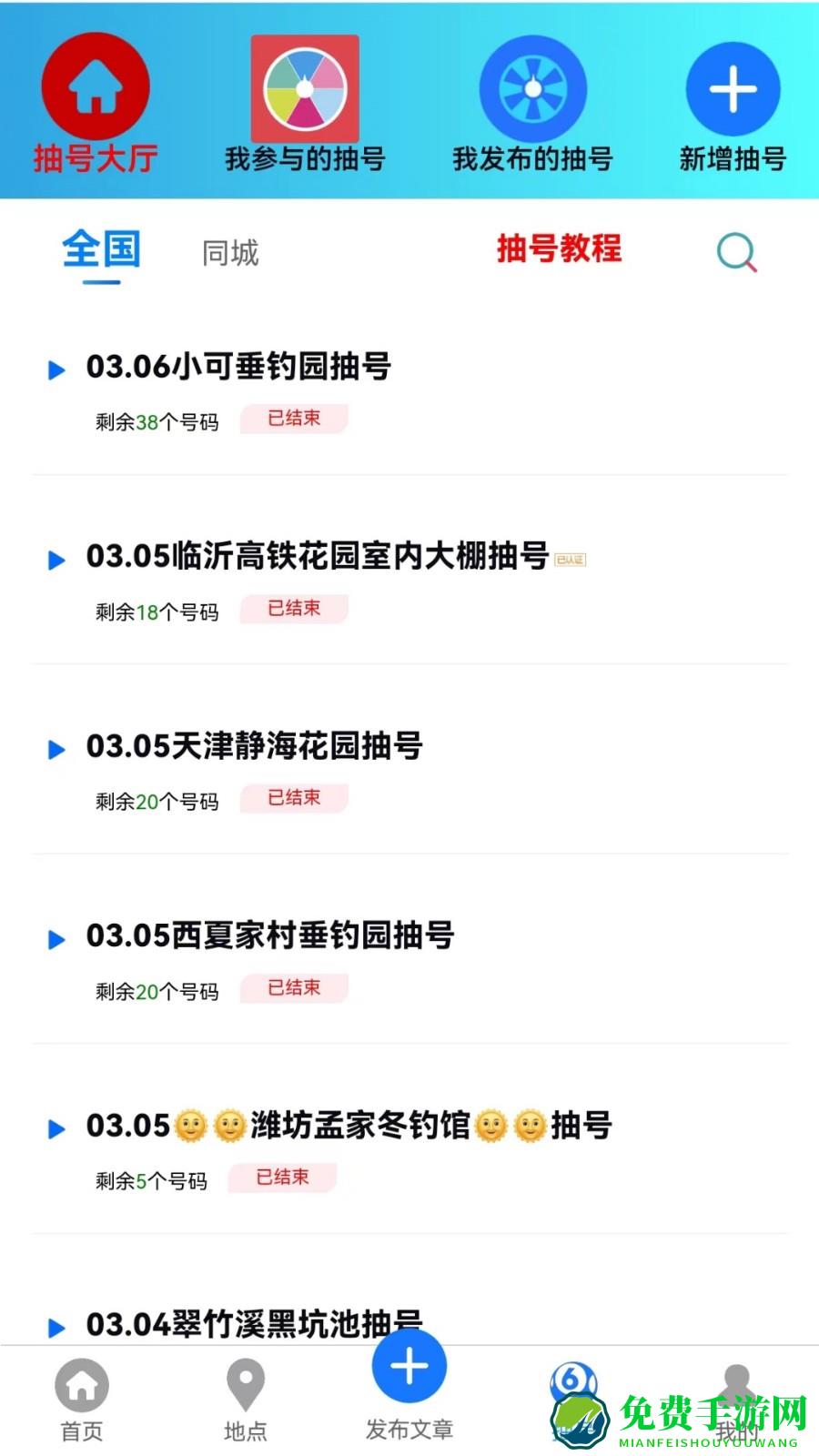819x1456 pixels.
Task: Open 发布文章 via the plus button
Action: [409, 1365]
